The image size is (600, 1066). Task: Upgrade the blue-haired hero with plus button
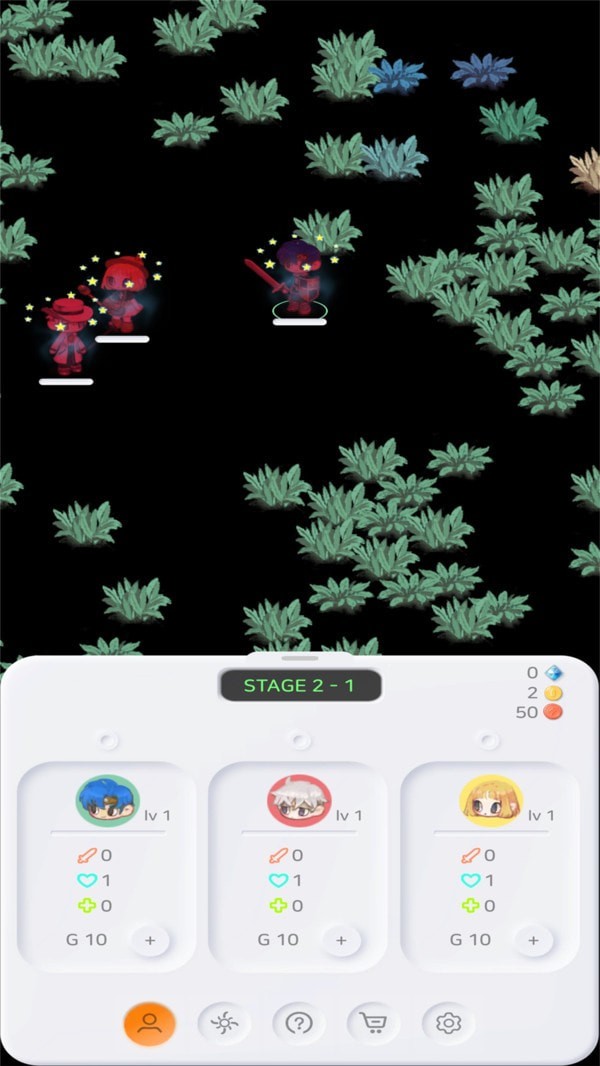click(150, 940)
